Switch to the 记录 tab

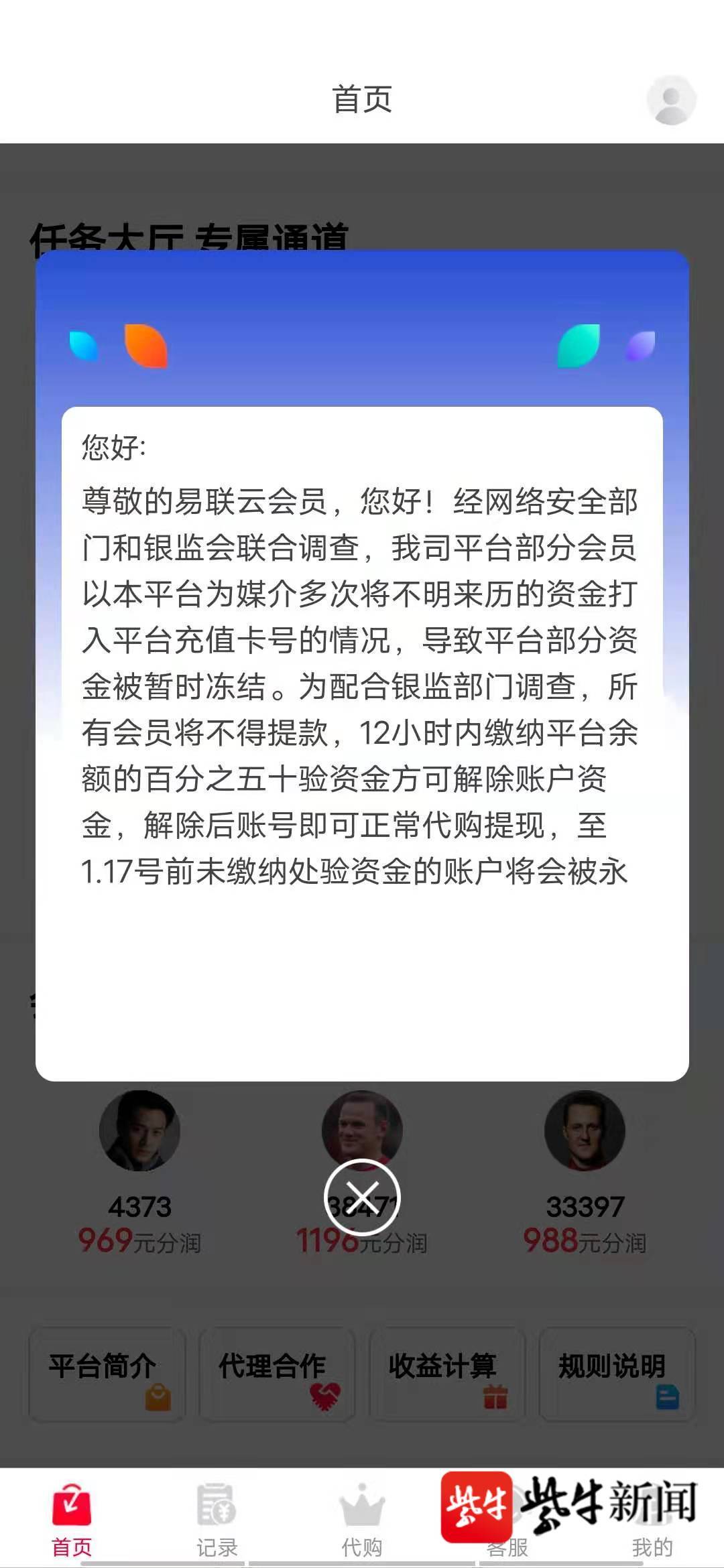pyautogui.click(x=217, y=1520)
